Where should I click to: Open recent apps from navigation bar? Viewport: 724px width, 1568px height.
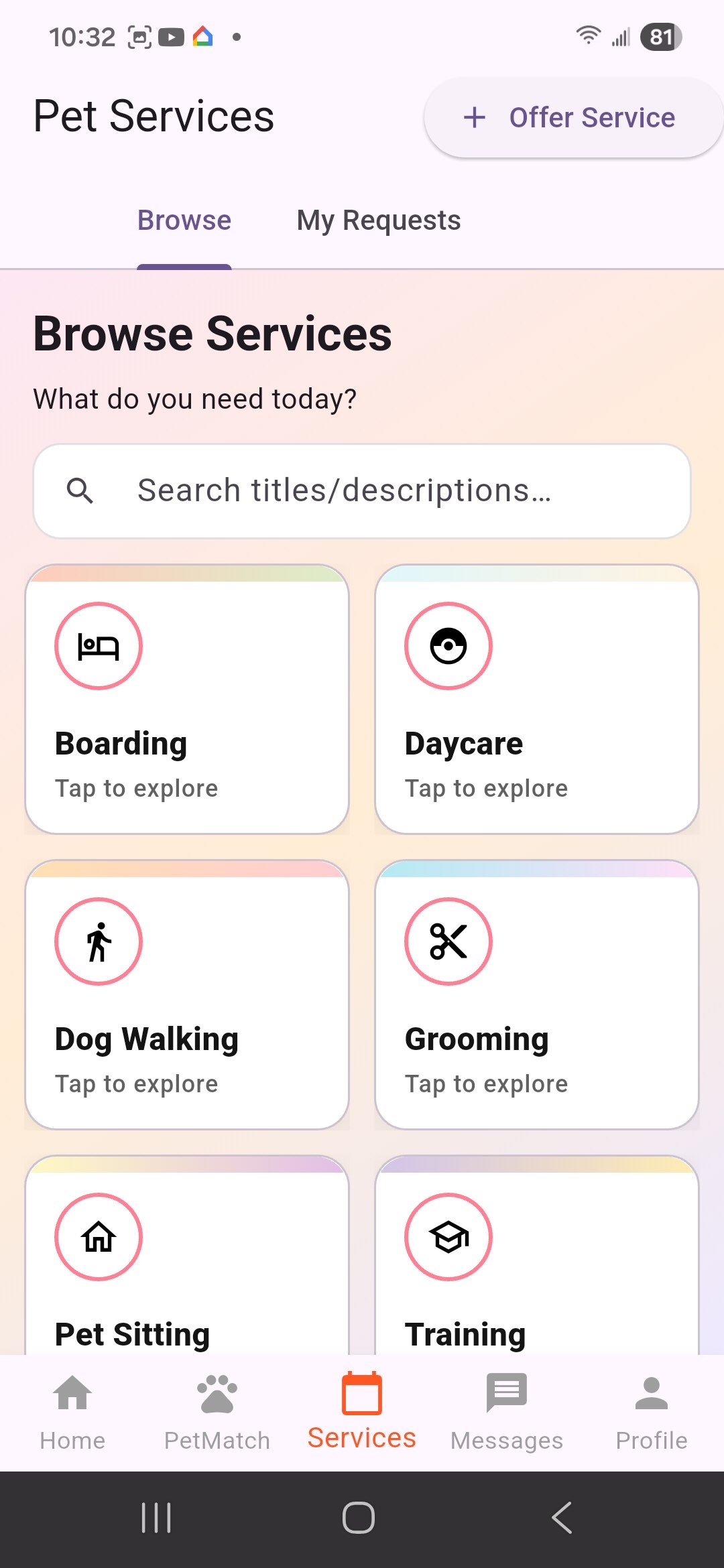[156, 1518]
